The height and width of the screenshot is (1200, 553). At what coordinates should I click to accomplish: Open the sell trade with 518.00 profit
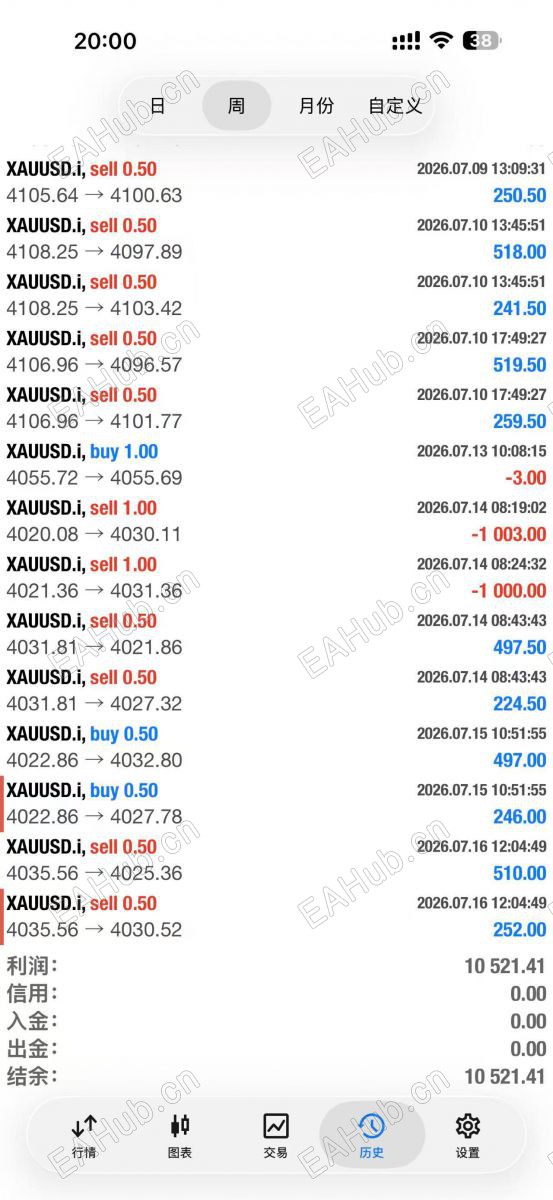click(x=276, y=239)
